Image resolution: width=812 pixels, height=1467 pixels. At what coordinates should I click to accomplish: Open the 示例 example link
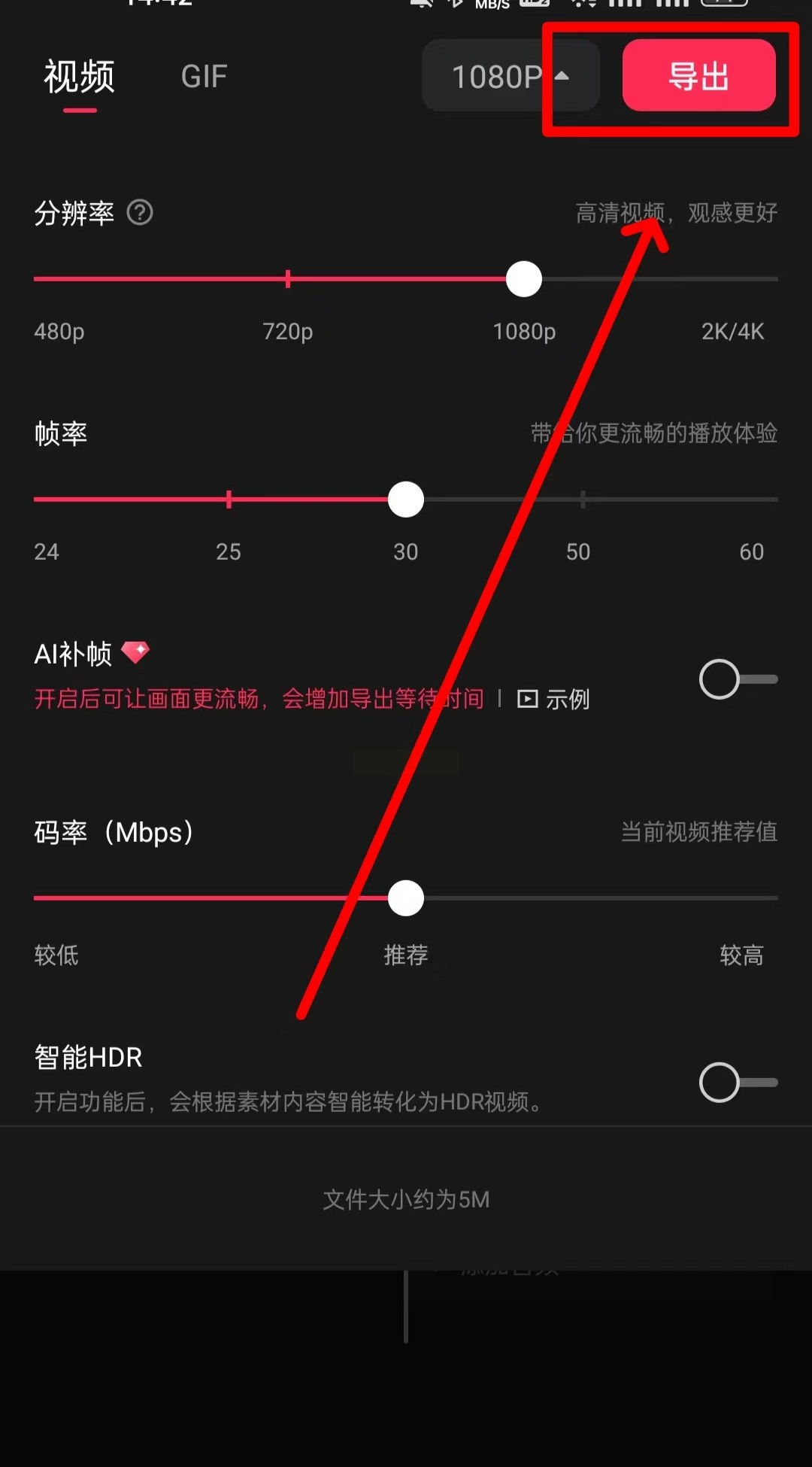(554, 700)
